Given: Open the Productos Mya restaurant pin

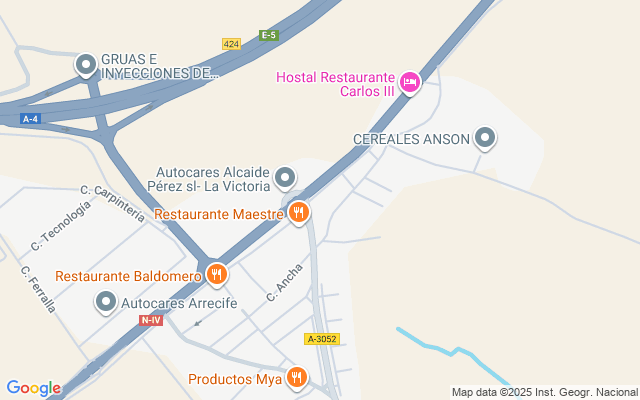Looking at the screenshot, I should [296, 378].
